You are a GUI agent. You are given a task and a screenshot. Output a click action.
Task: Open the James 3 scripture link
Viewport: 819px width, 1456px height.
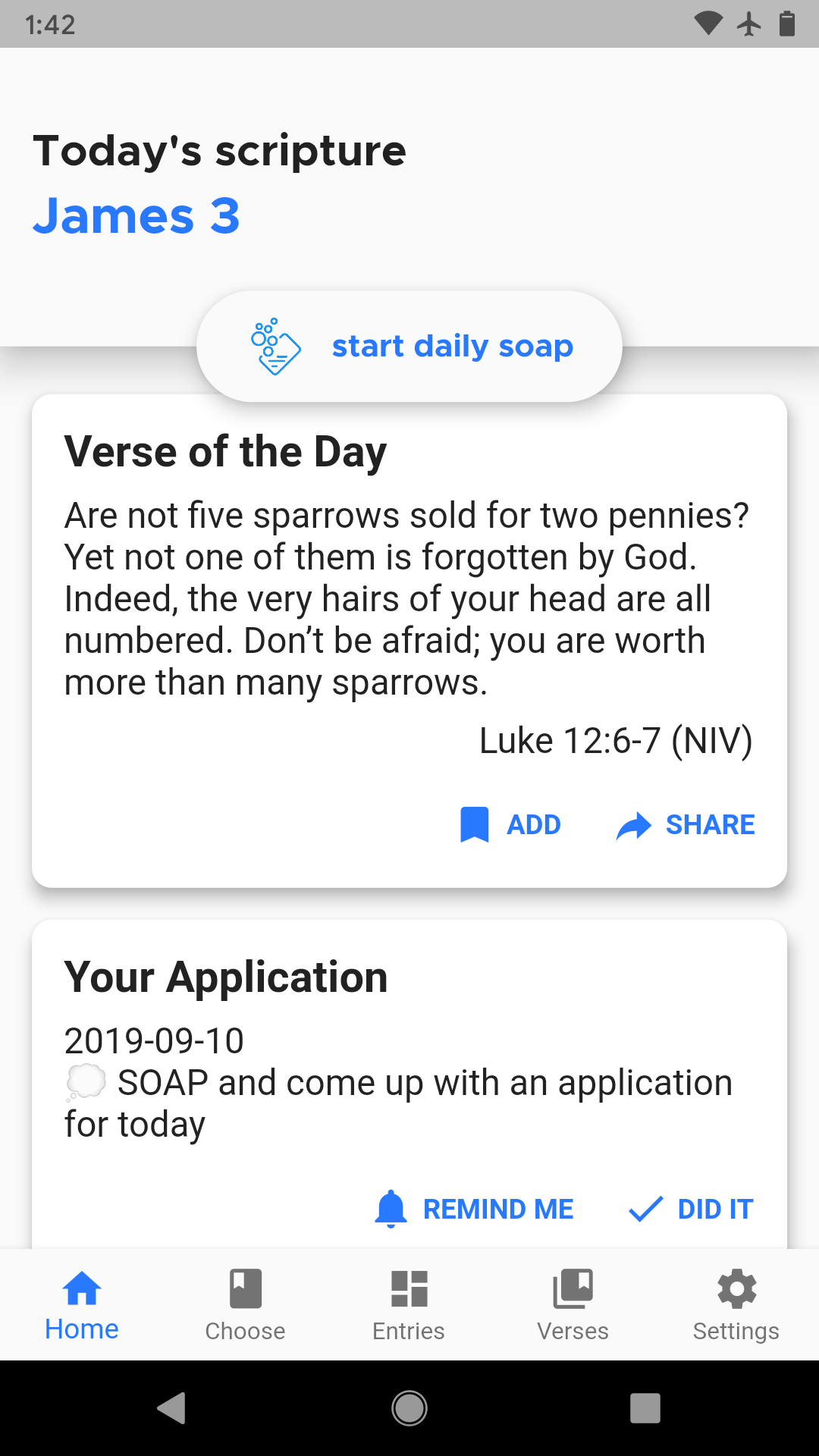coord(136,216)
